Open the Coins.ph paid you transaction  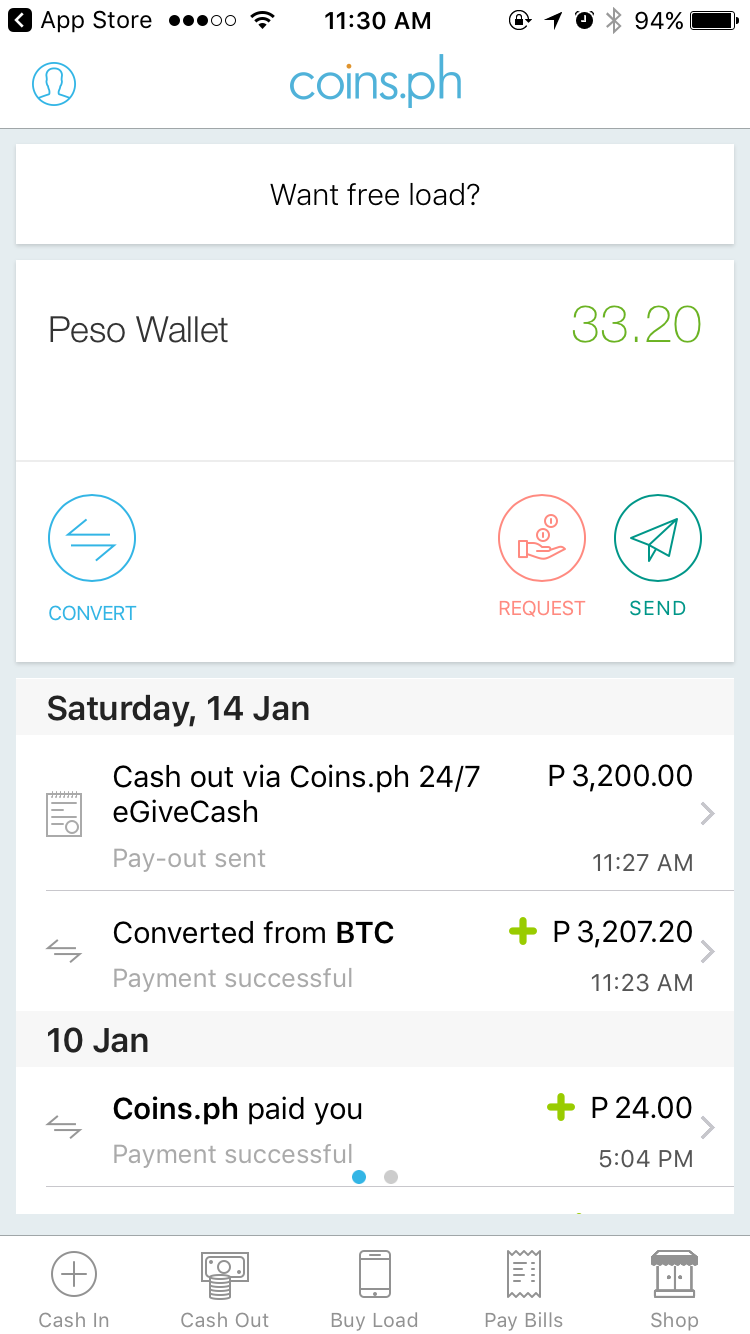tap(375, 1127)
